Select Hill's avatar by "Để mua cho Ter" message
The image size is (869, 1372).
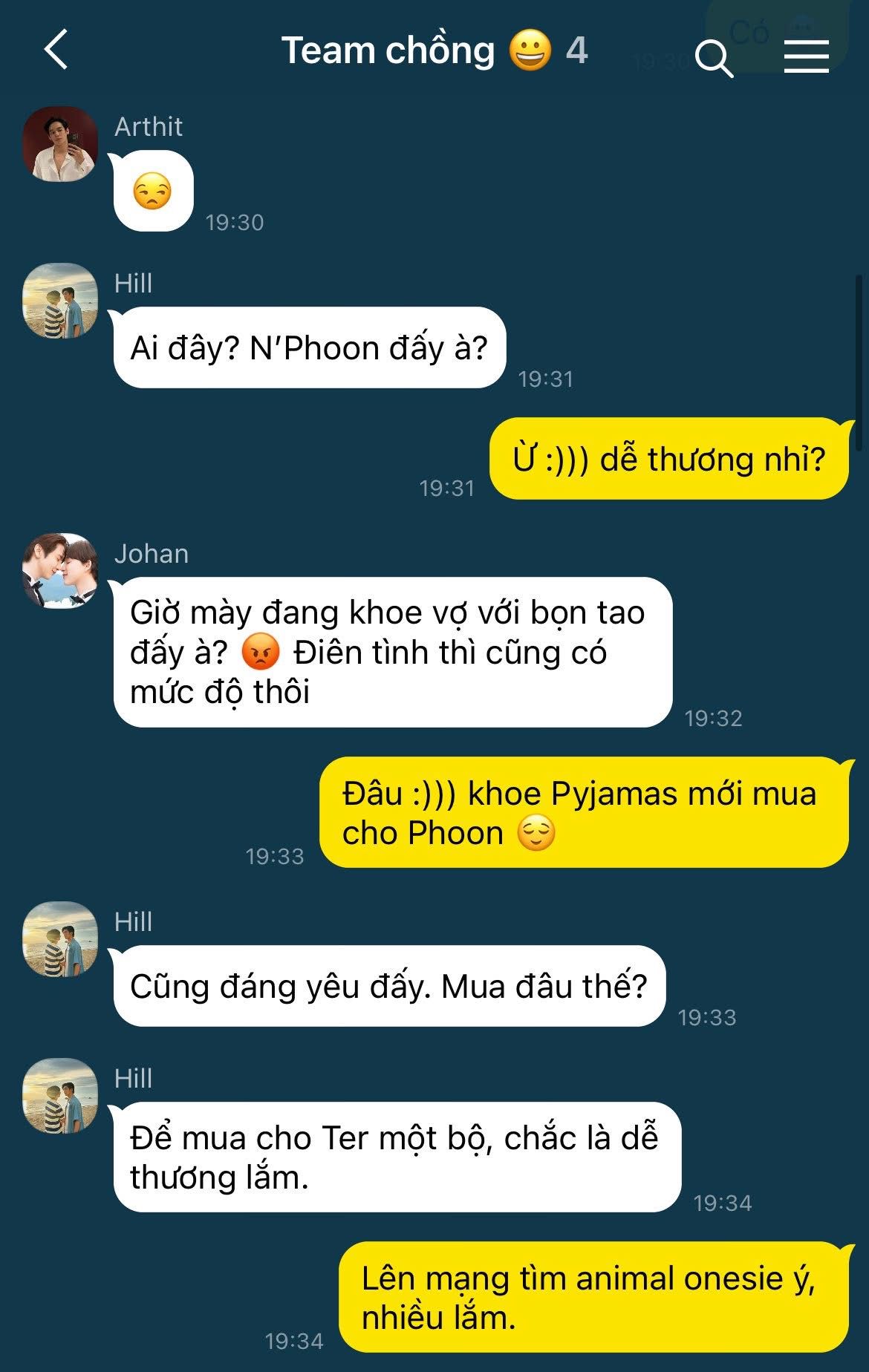(60, 1095)
